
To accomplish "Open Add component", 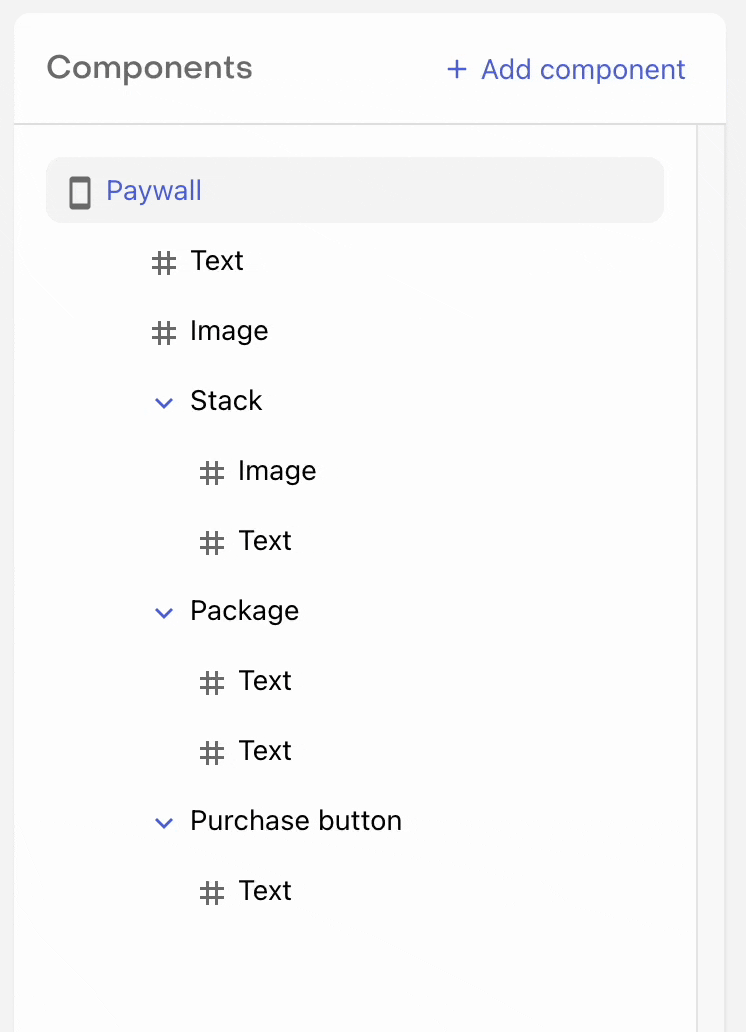I will (x=582, y=69).
